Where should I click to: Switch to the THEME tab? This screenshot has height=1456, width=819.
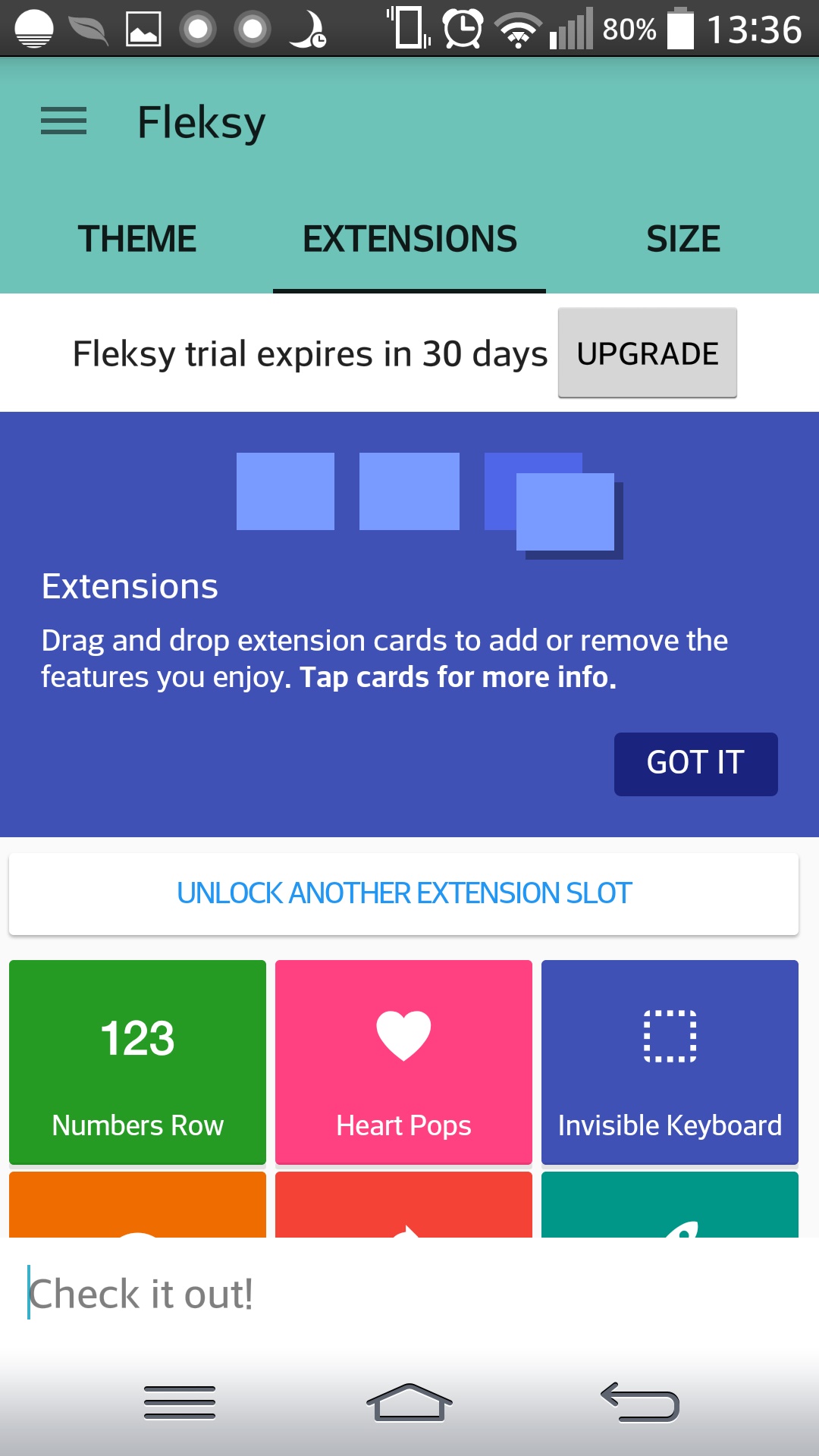pyautogui.click(x=137, y=240)
